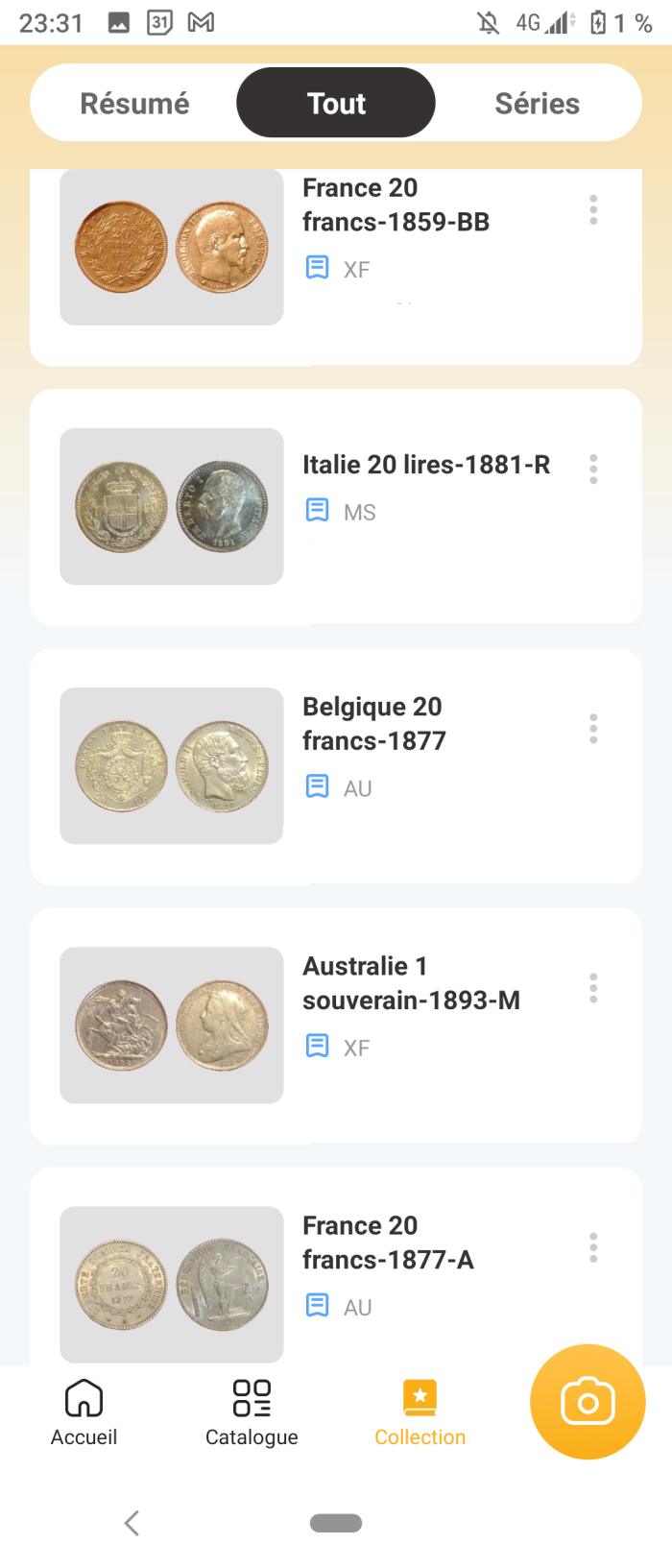Open options for France 20 francs-1877-A
This screenshot has width=672, height=1568.
pyautogui.click(x=593, y=1247)
